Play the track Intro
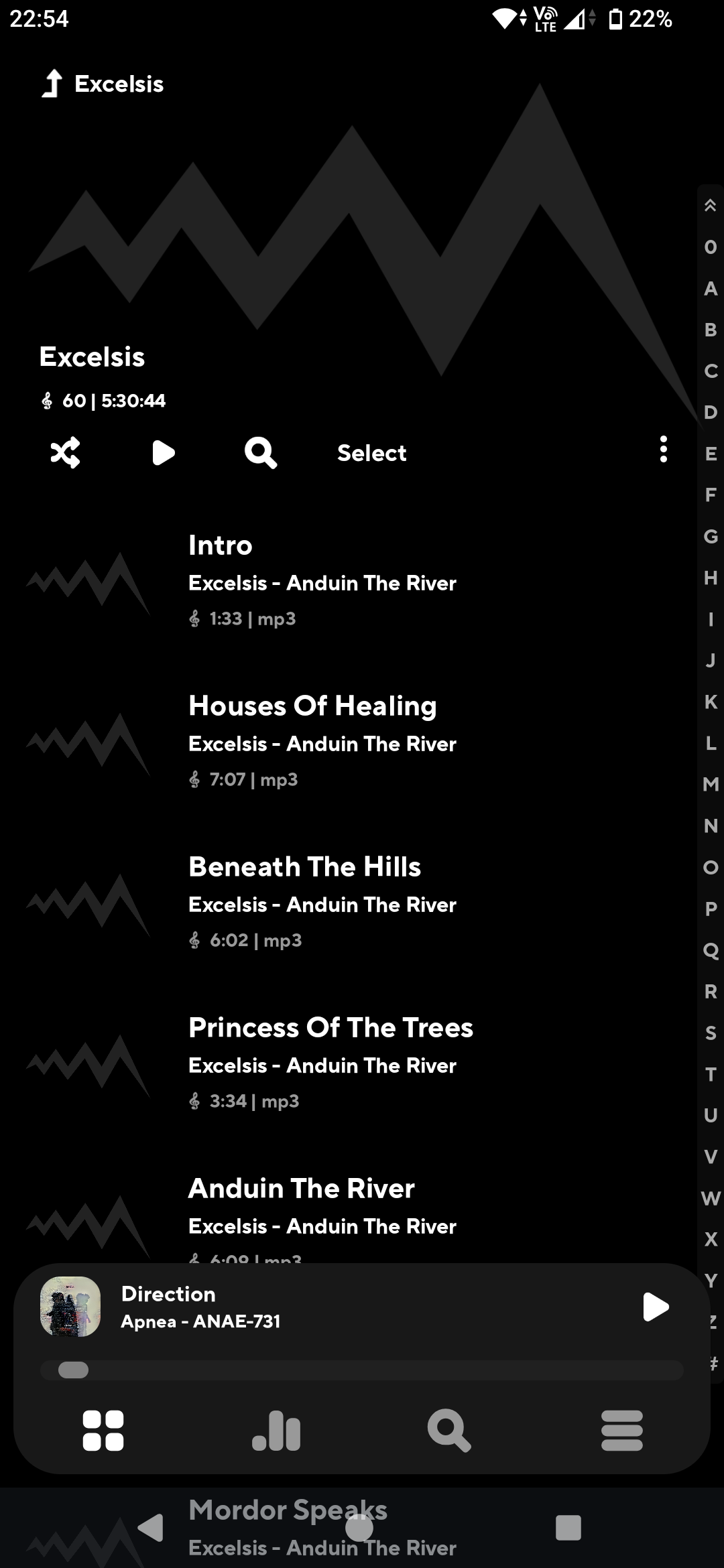The width and height of the screenshot is (724, 1568). click(322, 580)
